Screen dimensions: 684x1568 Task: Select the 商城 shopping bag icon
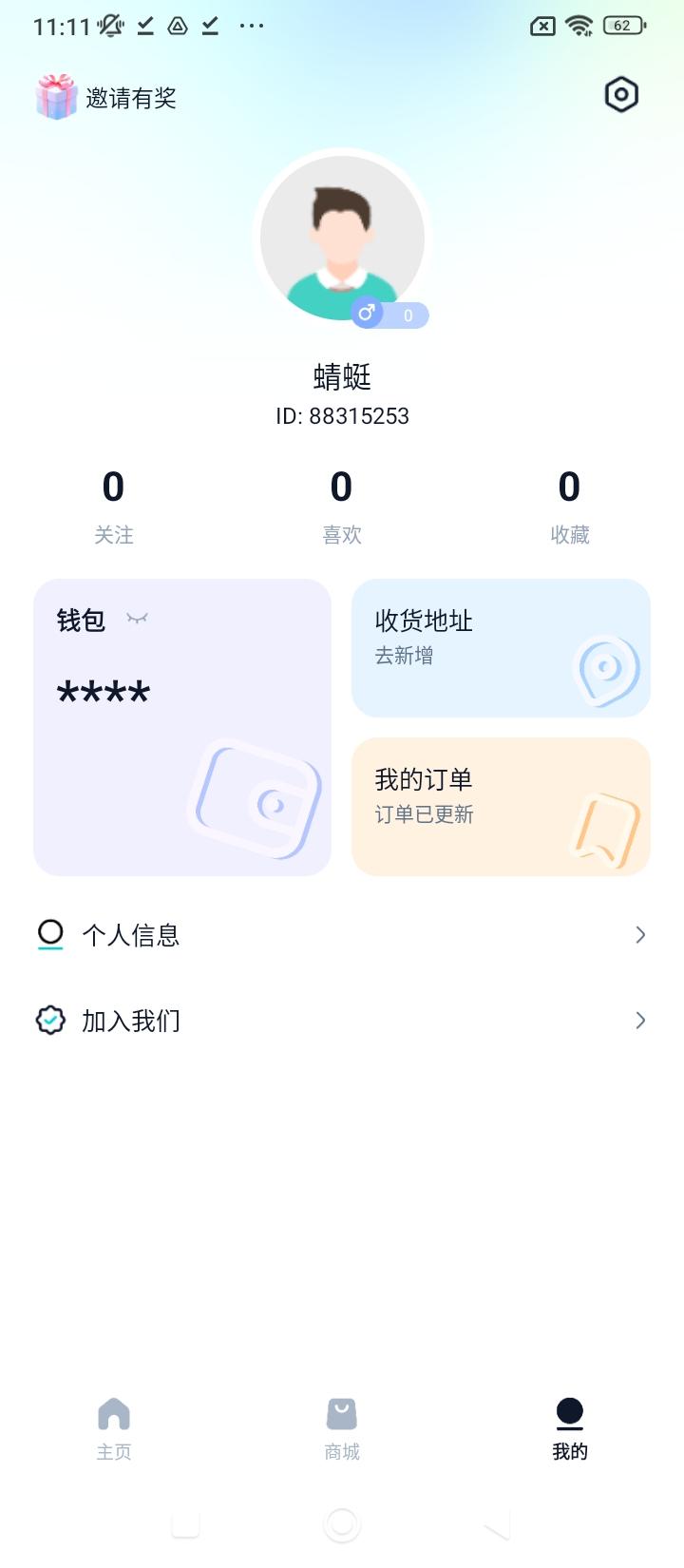pos(341,1413)
